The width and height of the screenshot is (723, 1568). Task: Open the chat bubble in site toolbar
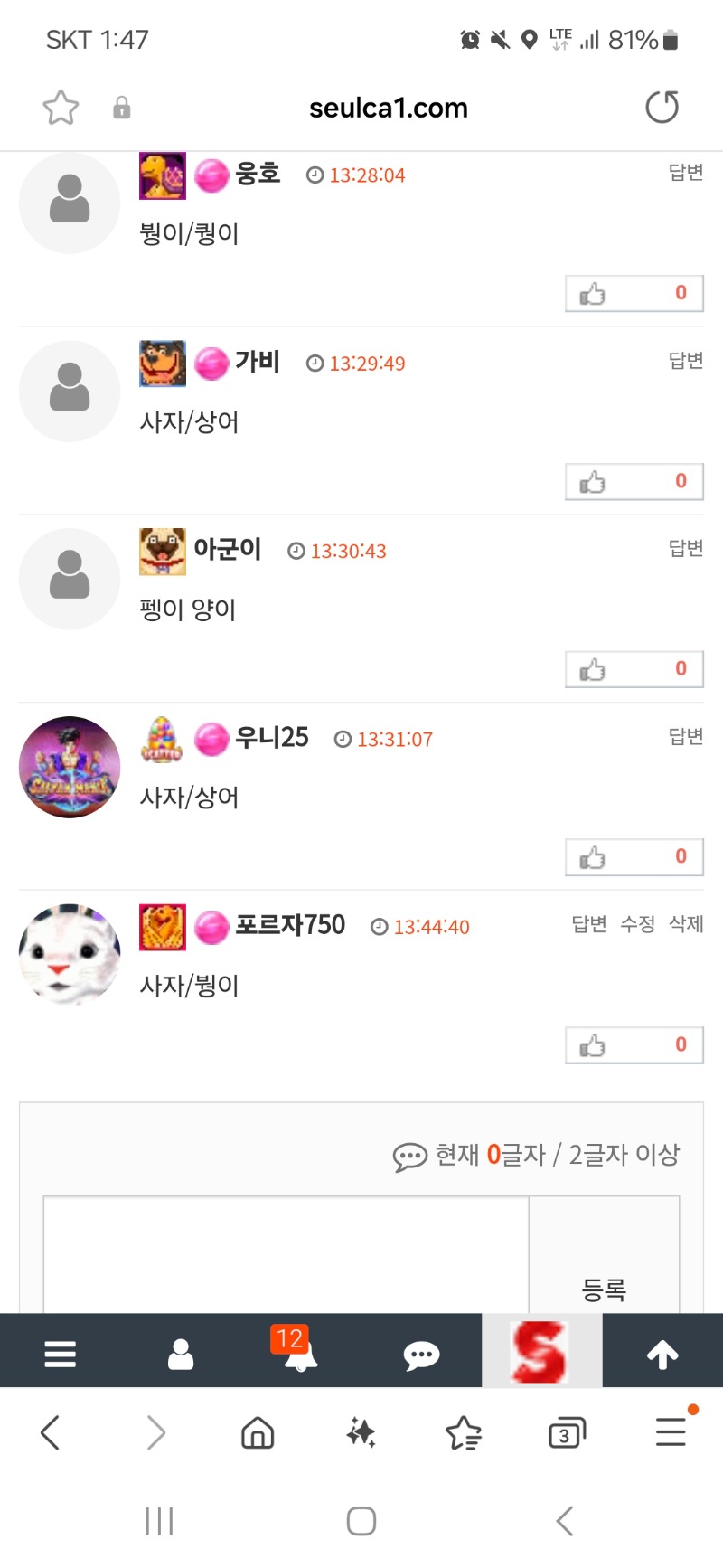[x=421, y=1354]
